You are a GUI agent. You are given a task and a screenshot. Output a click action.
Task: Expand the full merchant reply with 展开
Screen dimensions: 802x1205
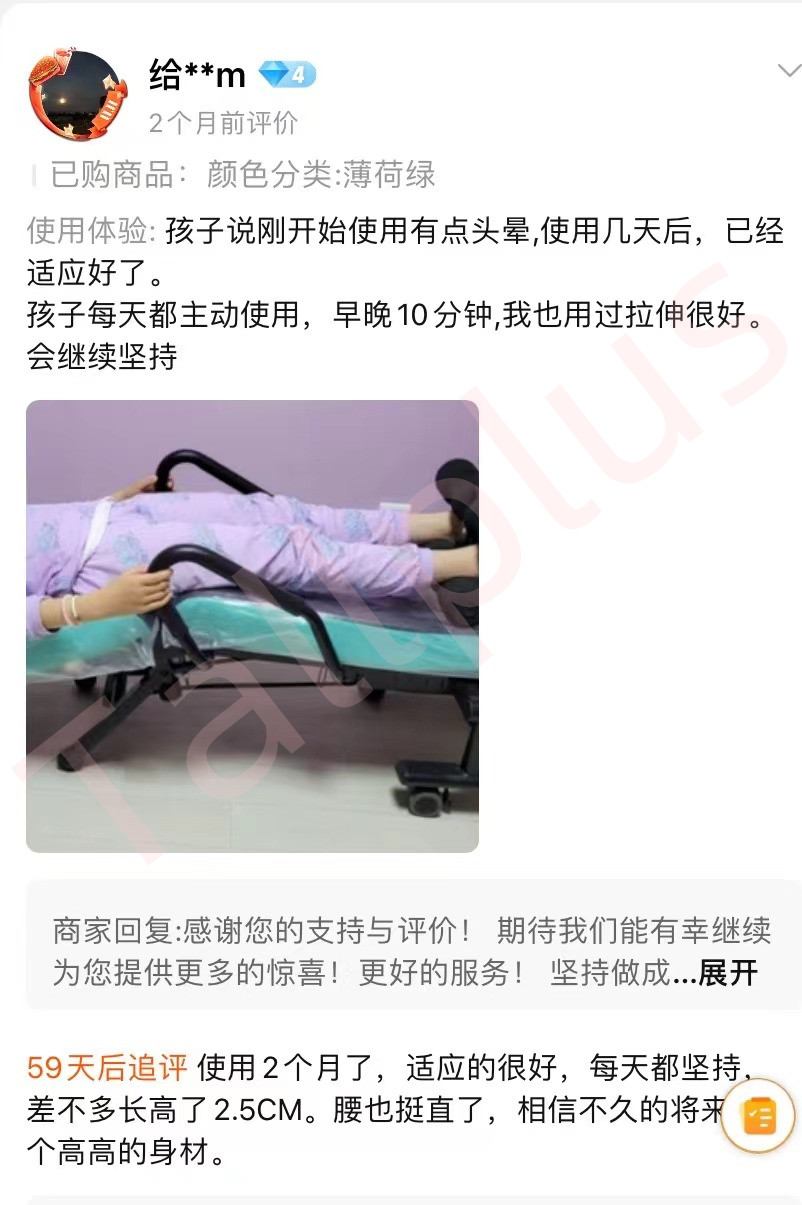coord(728,973)
